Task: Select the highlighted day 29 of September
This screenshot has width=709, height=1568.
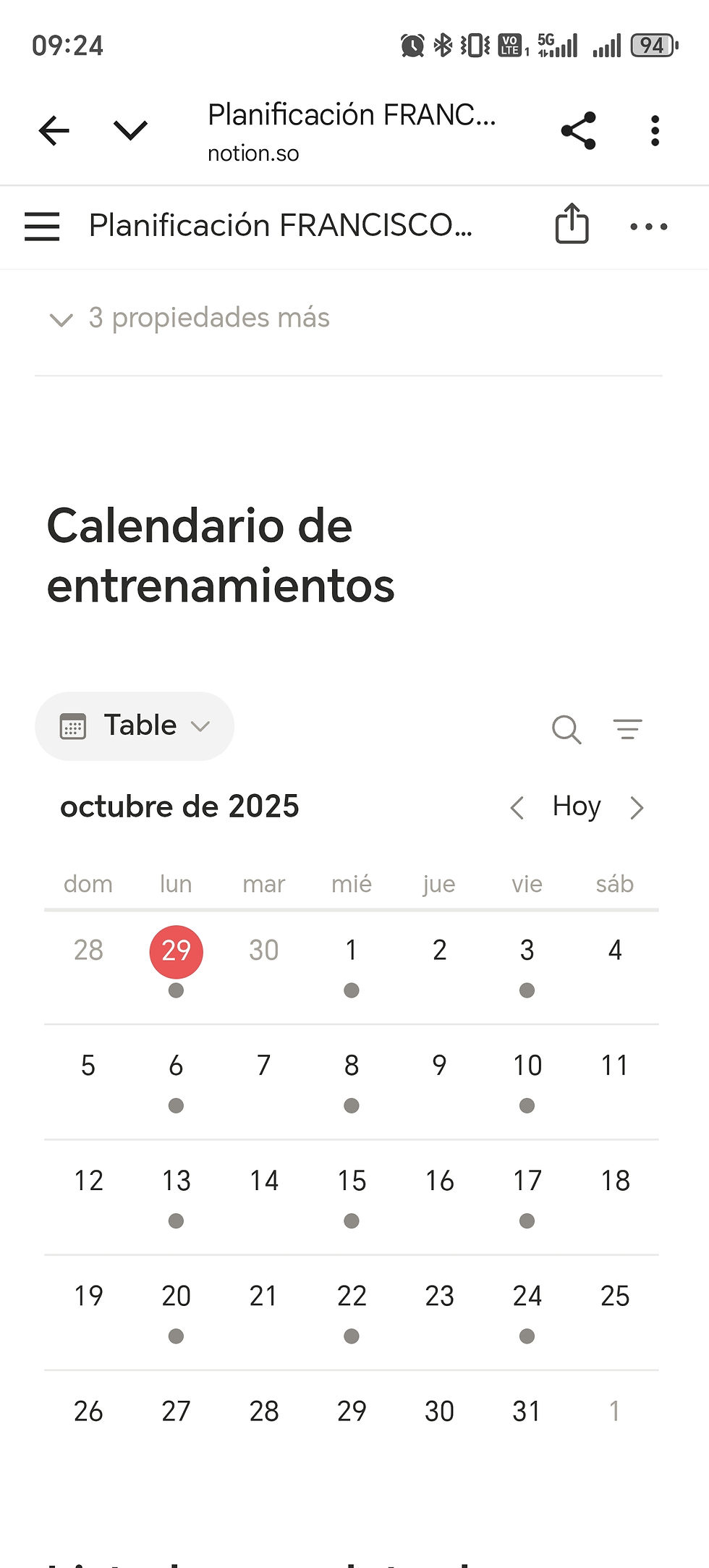Action: [x=176, y=951]
